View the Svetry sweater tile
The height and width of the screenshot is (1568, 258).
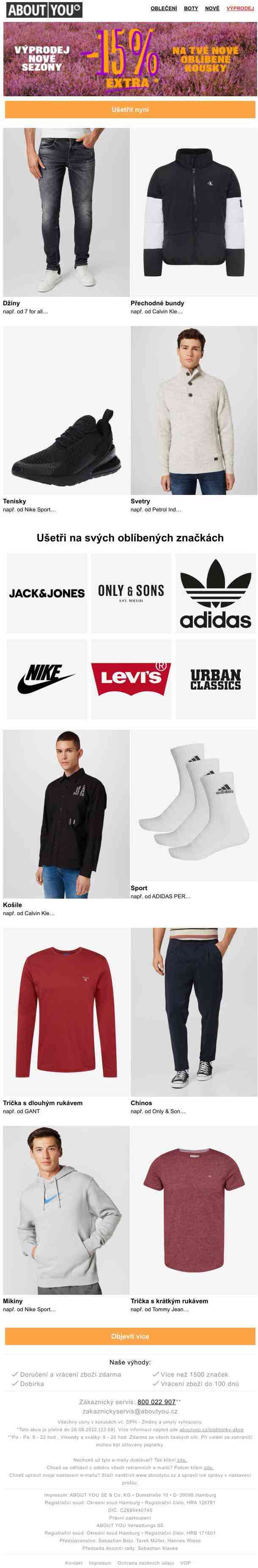point(194,410)
